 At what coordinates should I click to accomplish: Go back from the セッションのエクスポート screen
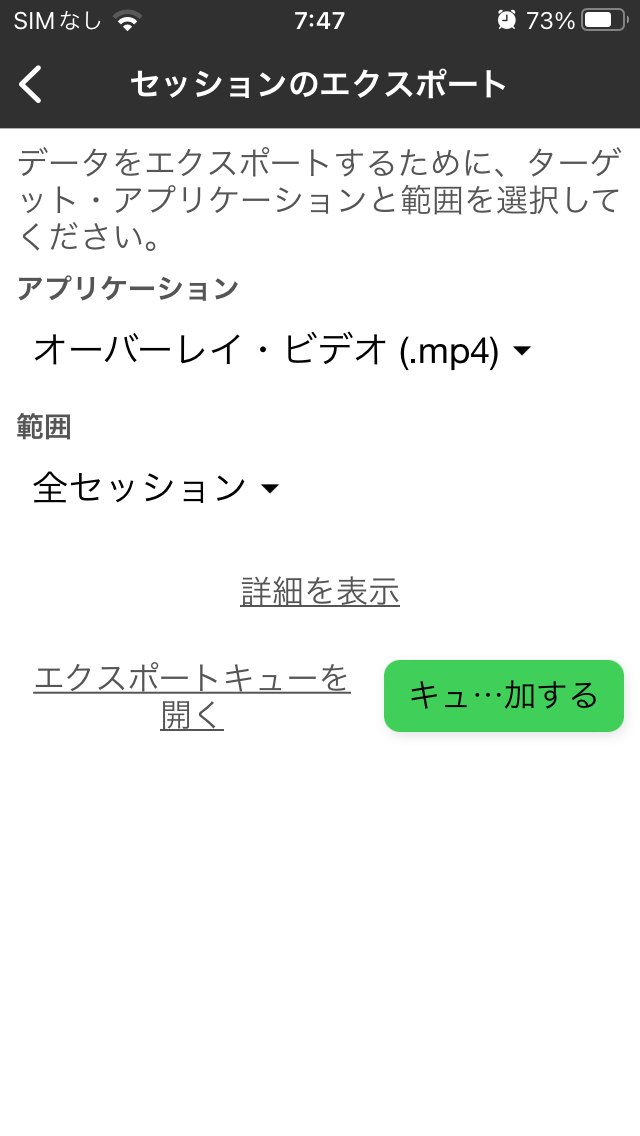click(x=31, y=84)
